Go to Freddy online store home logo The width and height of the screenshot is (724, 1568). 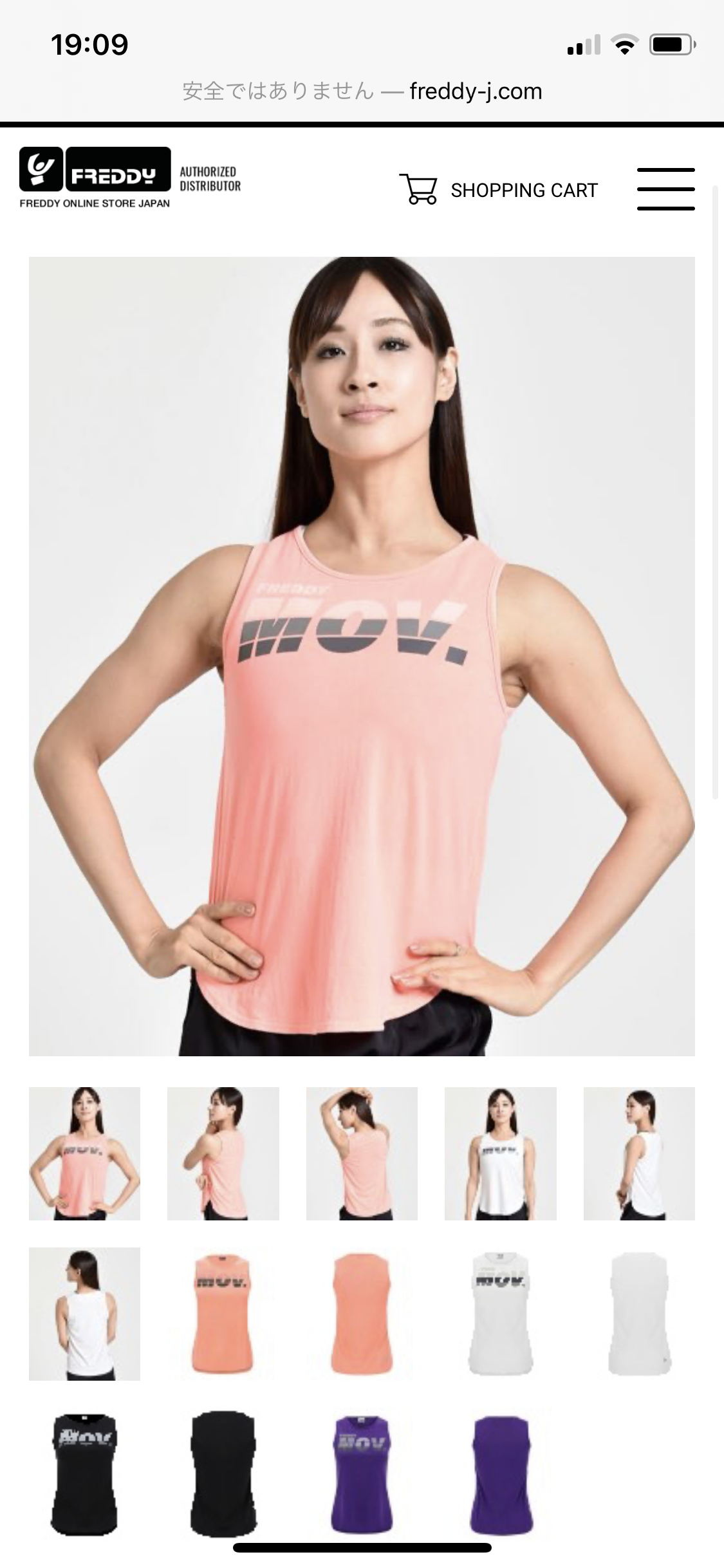(x=95, y=178)
